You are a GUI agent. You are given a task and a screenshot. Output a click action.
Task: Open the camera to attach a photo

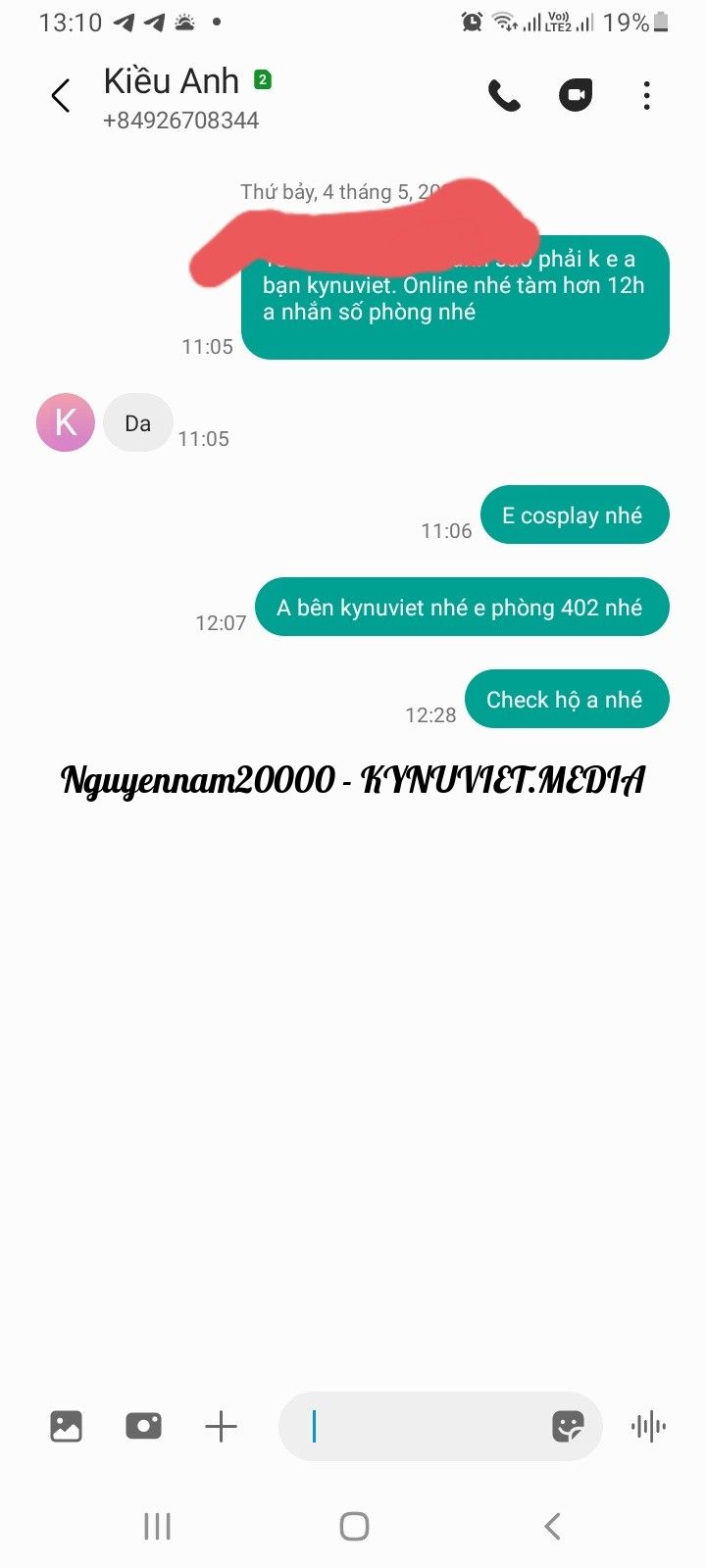(x=143, y=1426)
